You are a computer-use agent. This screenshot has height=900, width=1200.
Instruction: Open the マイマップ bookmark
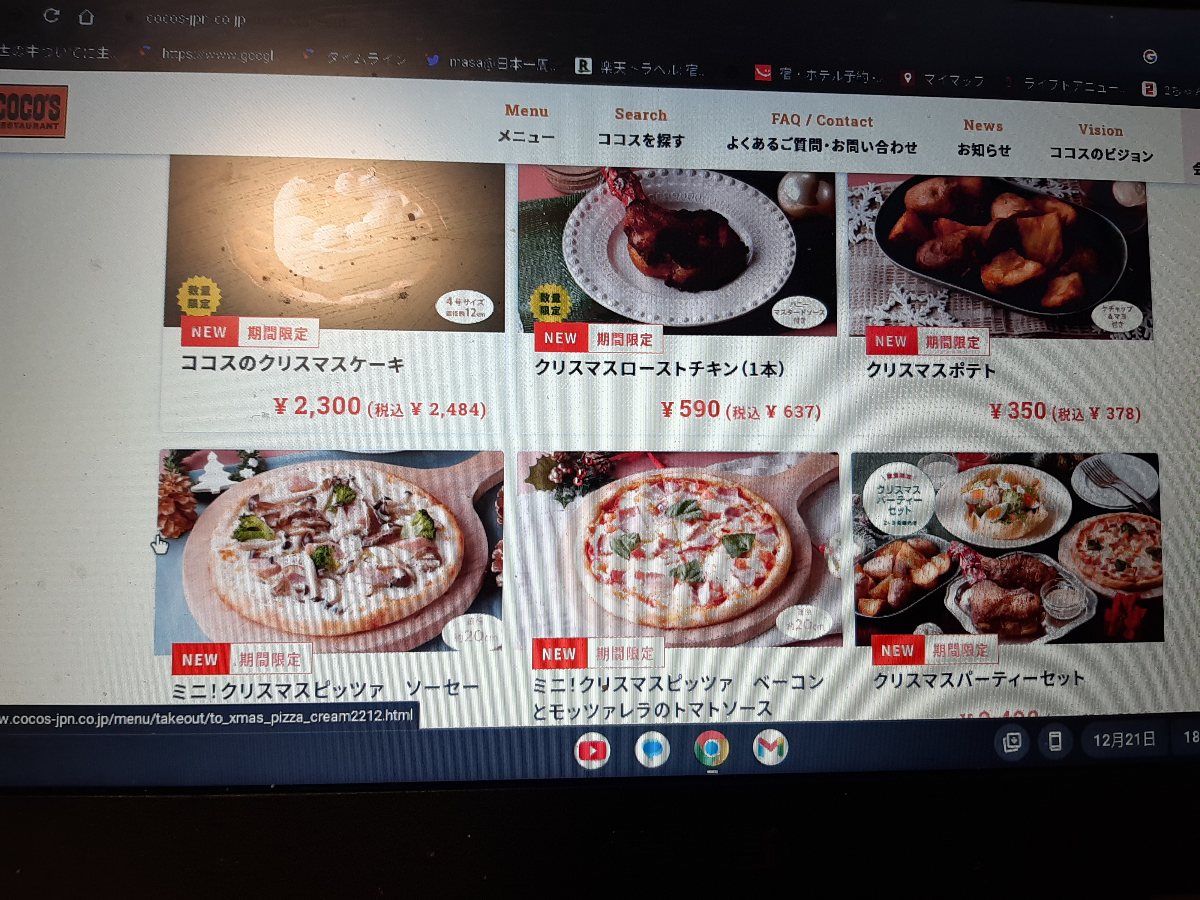(943, 77)
